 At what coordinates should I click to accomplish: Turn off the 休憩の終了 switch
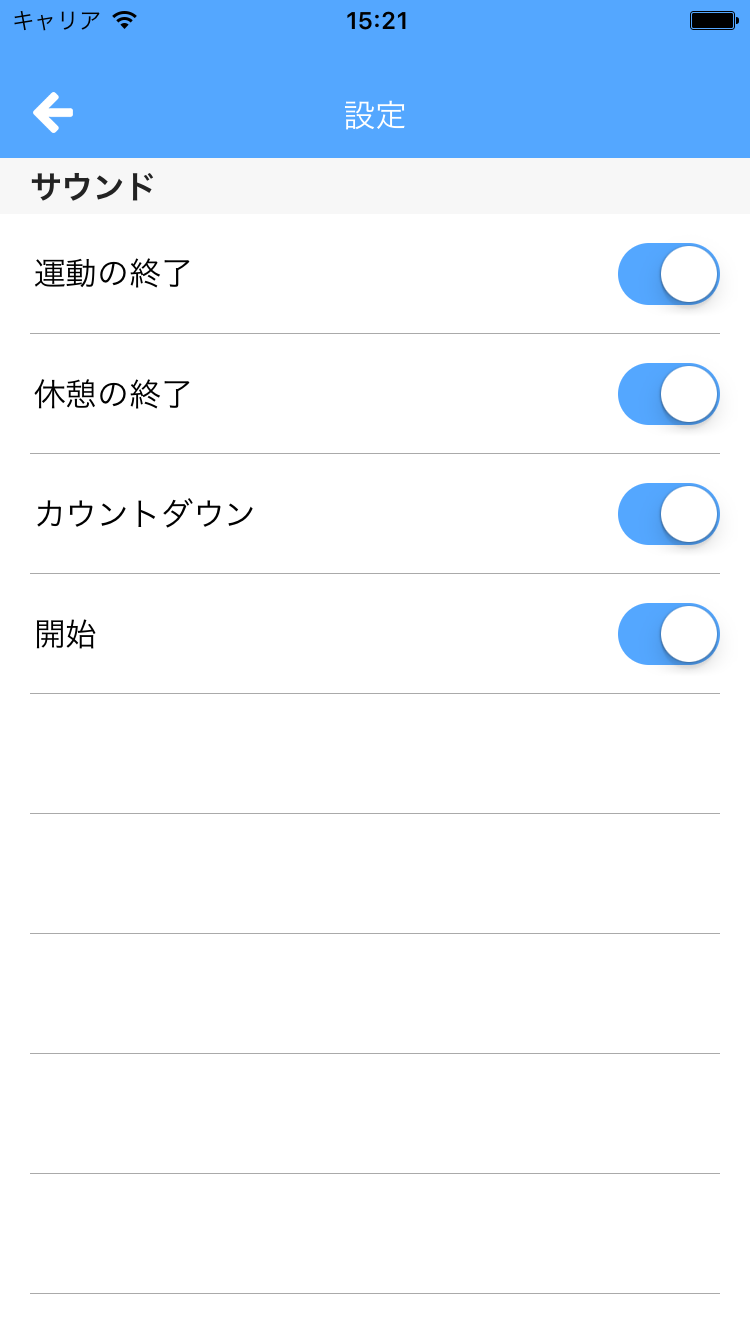tap(668, 394)
